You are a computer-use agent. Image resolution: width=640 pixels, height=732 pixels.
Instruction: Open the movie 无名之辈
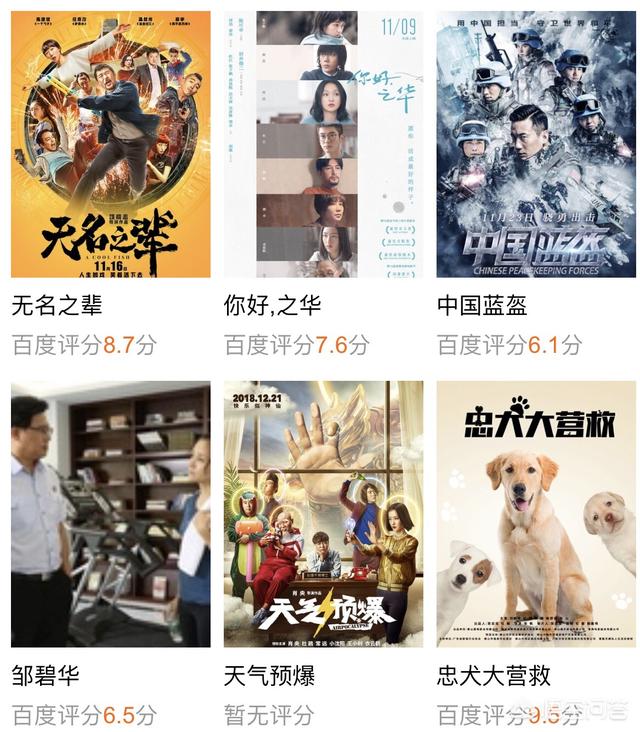tap(110, 145)
